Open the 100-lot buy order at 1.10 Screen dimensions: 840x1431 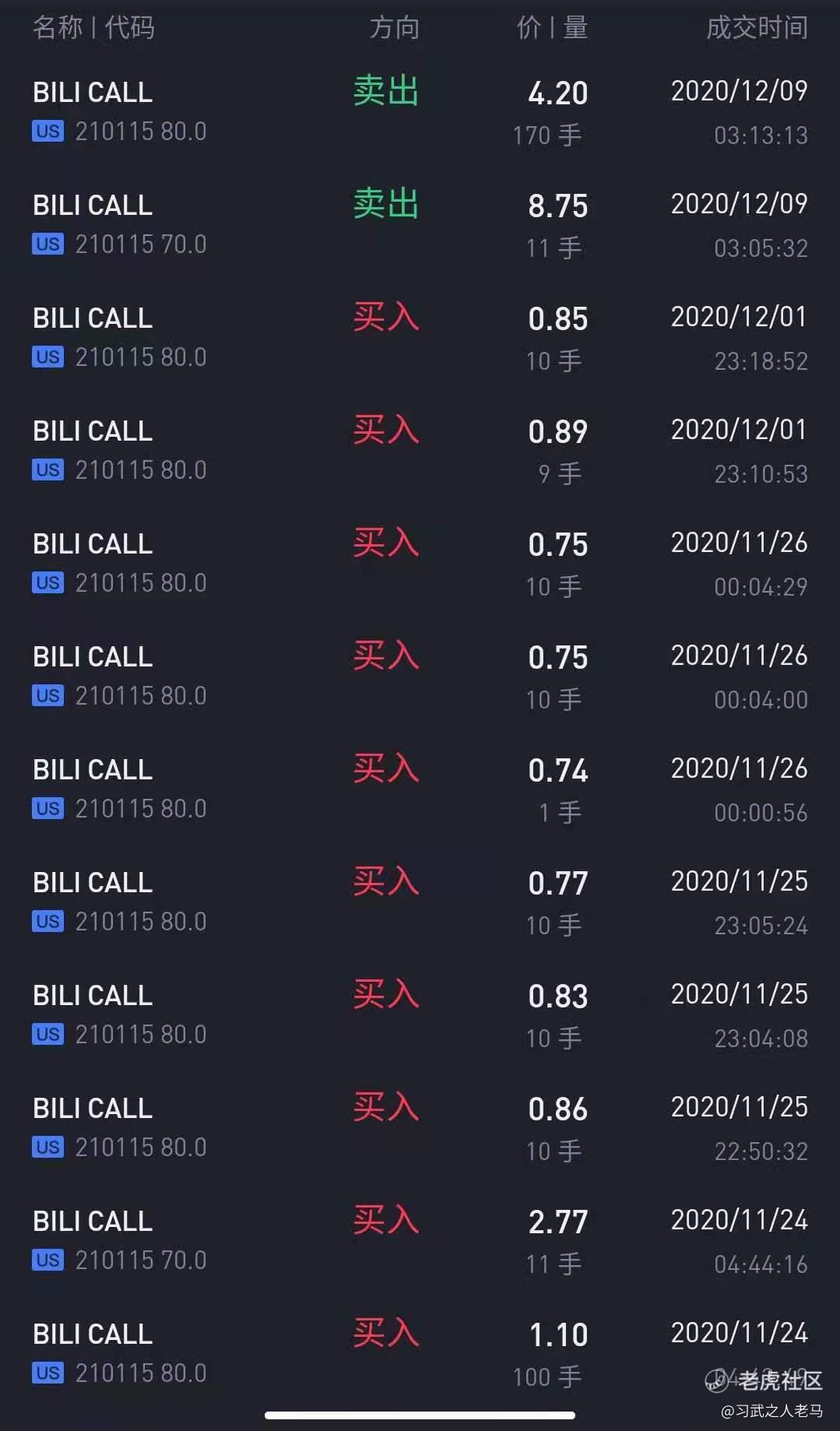click(420, 1355)
